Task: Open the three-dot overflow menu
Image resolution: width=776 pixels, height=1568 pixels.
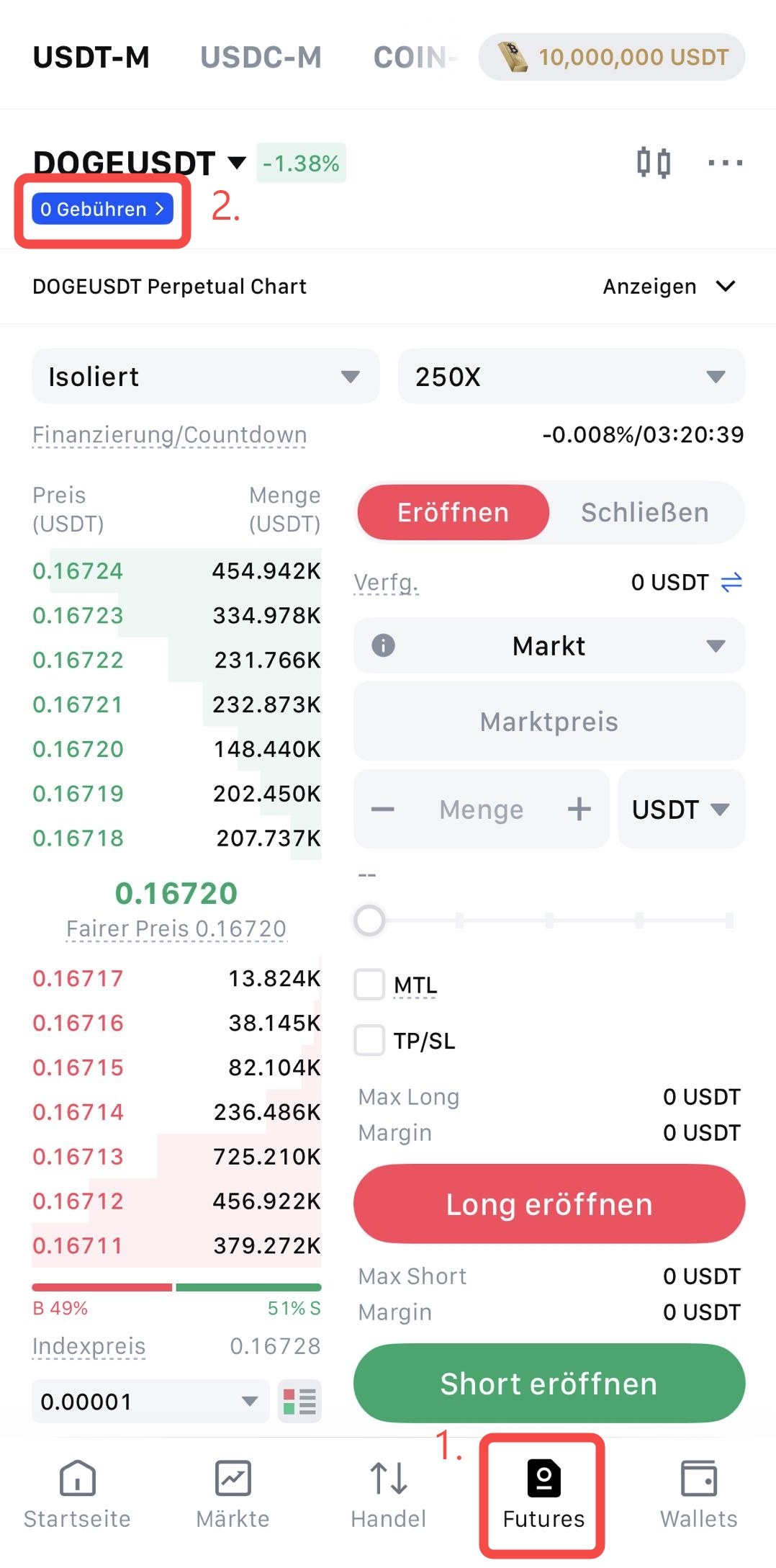Action: [x=725, y=162]
